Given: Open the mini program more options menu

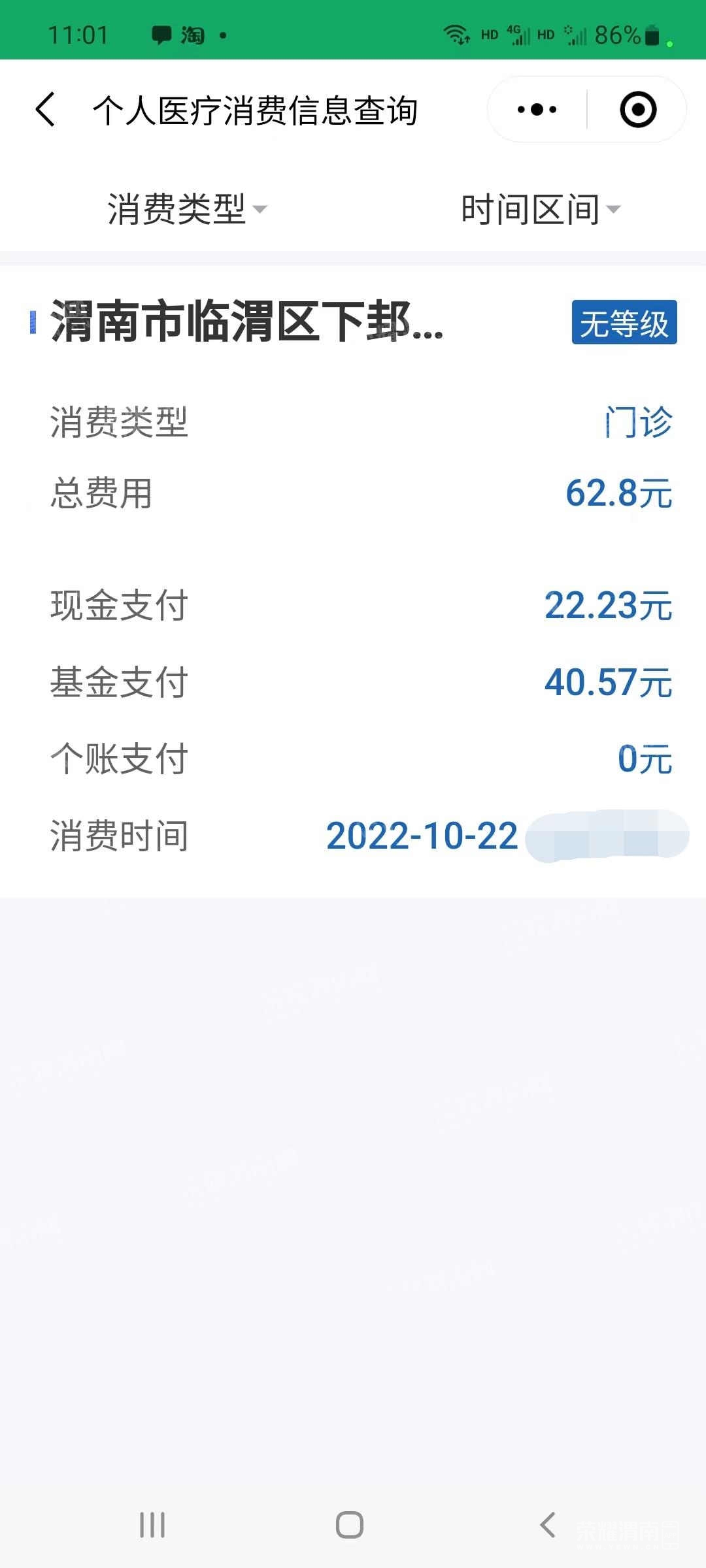Looking at the screenshot, I should click(x=537, y=110).
